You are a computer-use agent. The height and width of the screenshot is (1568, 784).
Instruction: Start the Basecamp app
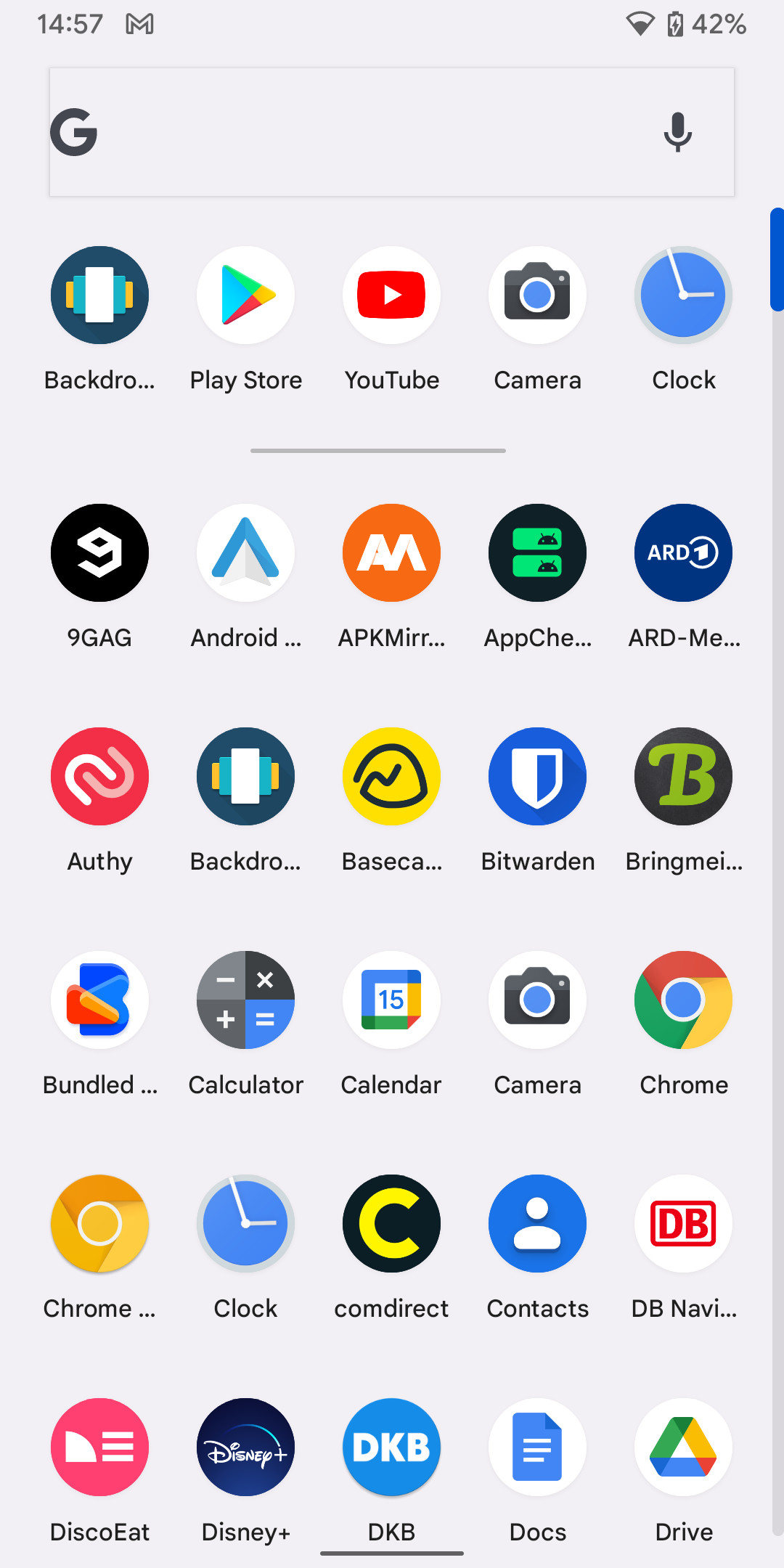coord(391,776)
